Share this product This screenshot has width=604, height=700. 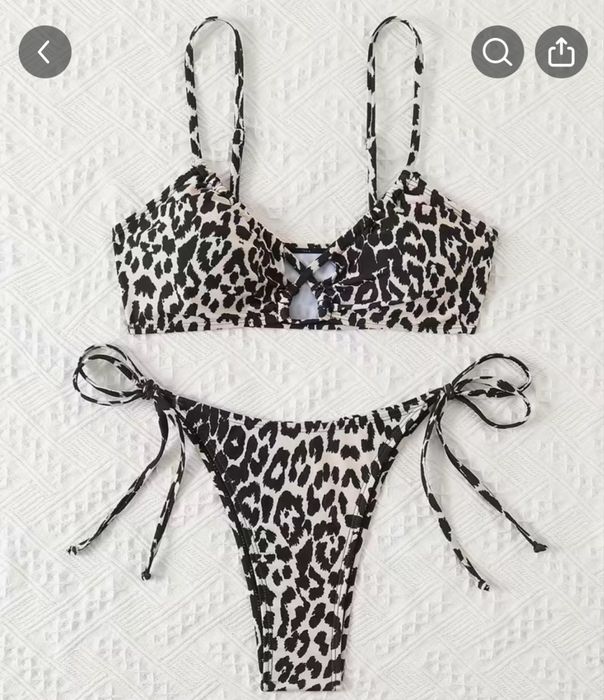click(x=561, y=51)
